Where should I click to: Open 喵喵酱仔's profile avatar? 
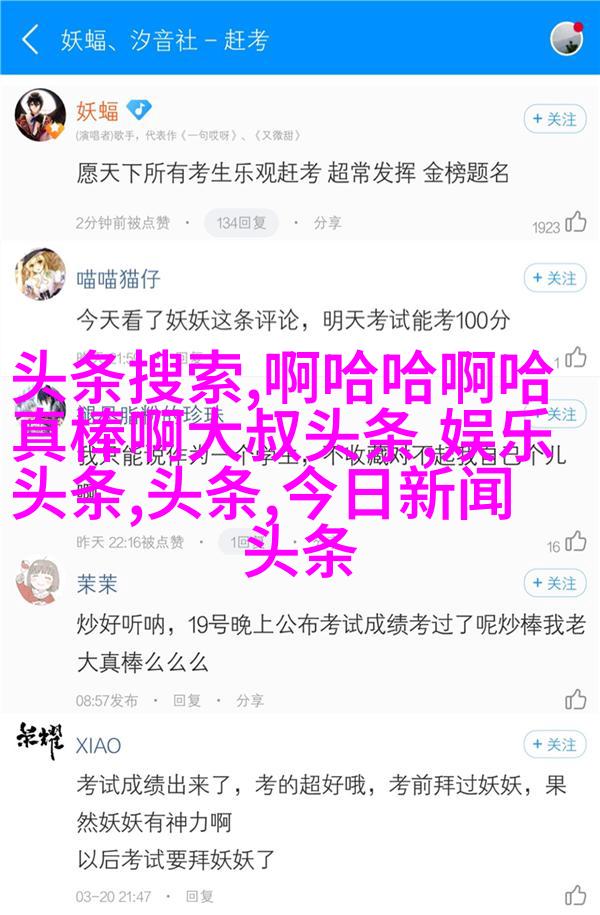pyautogui.click(x=40, y=273)
